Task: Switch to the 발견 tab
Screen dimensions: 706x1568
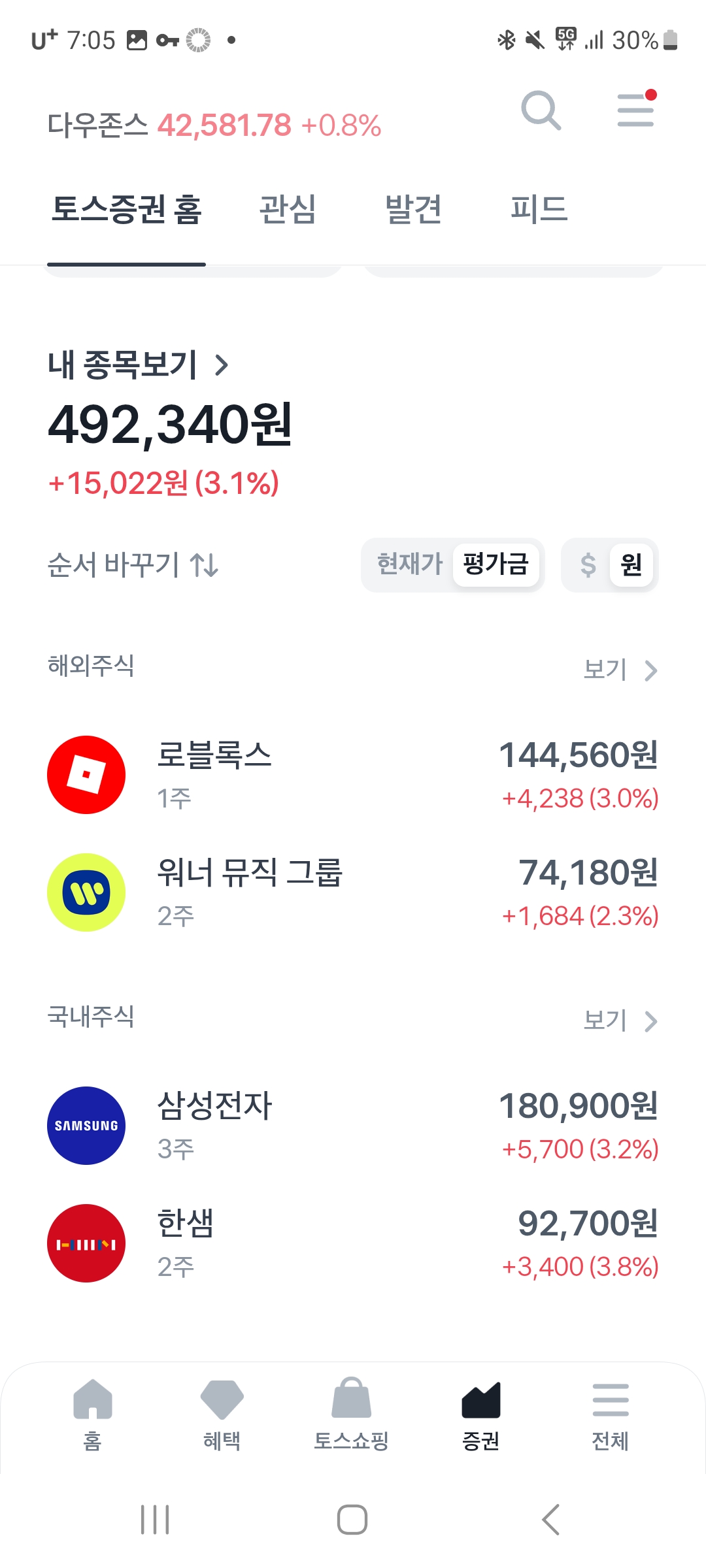Action: pos(413,210)
